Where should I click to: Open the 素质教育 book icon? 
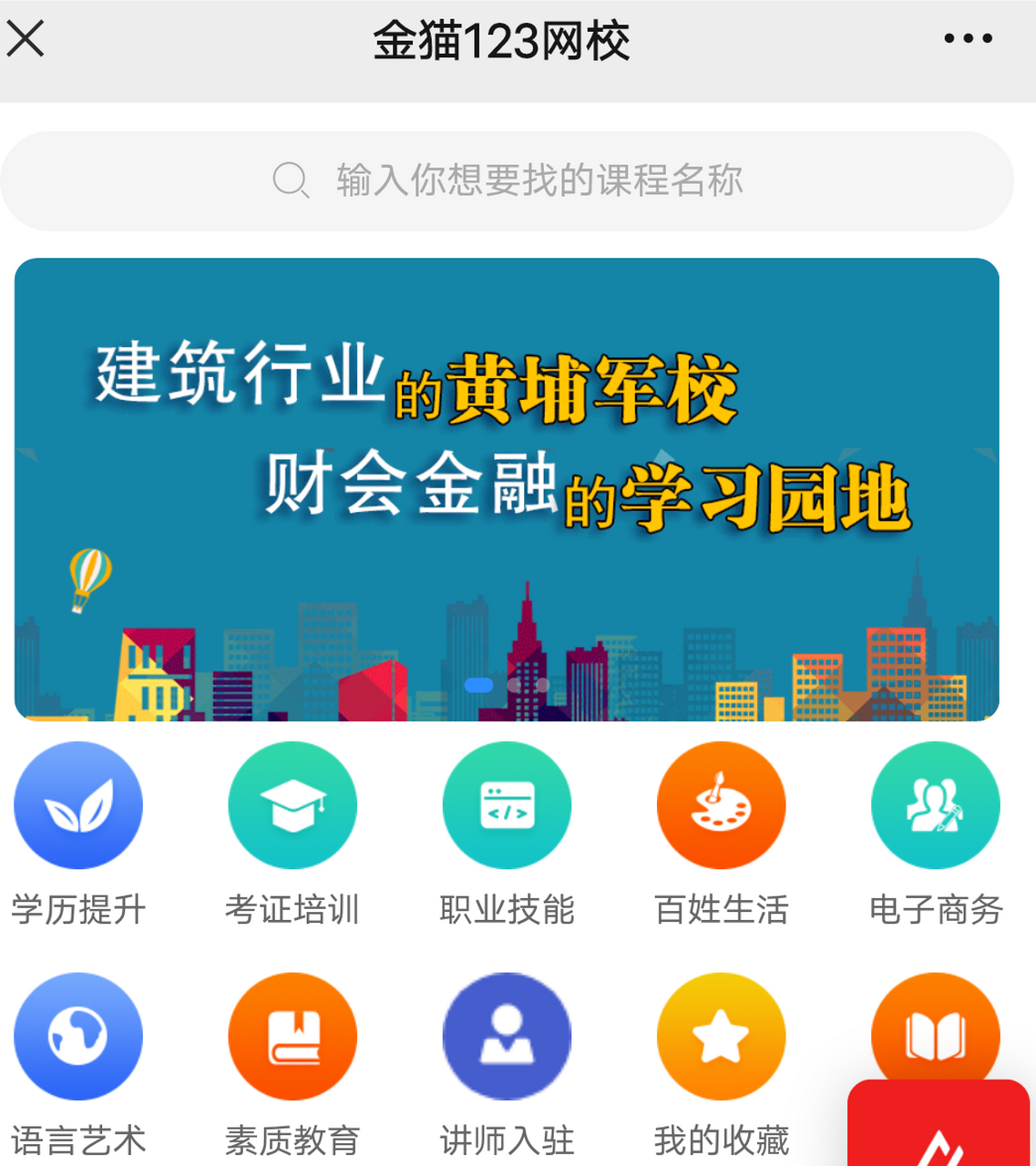[292, 1036]
